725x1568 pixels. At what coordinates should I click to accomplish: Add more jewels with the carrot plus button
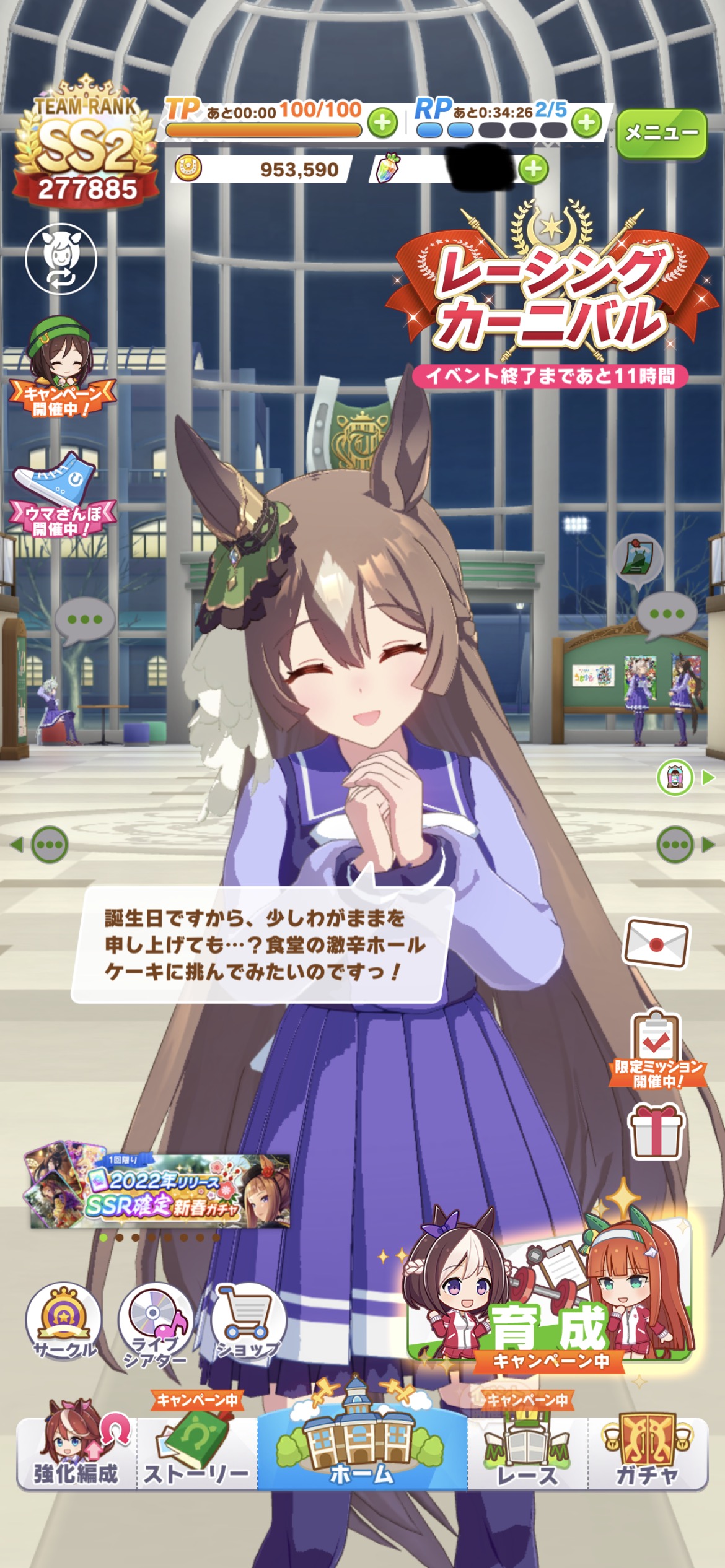pos(533,168)
